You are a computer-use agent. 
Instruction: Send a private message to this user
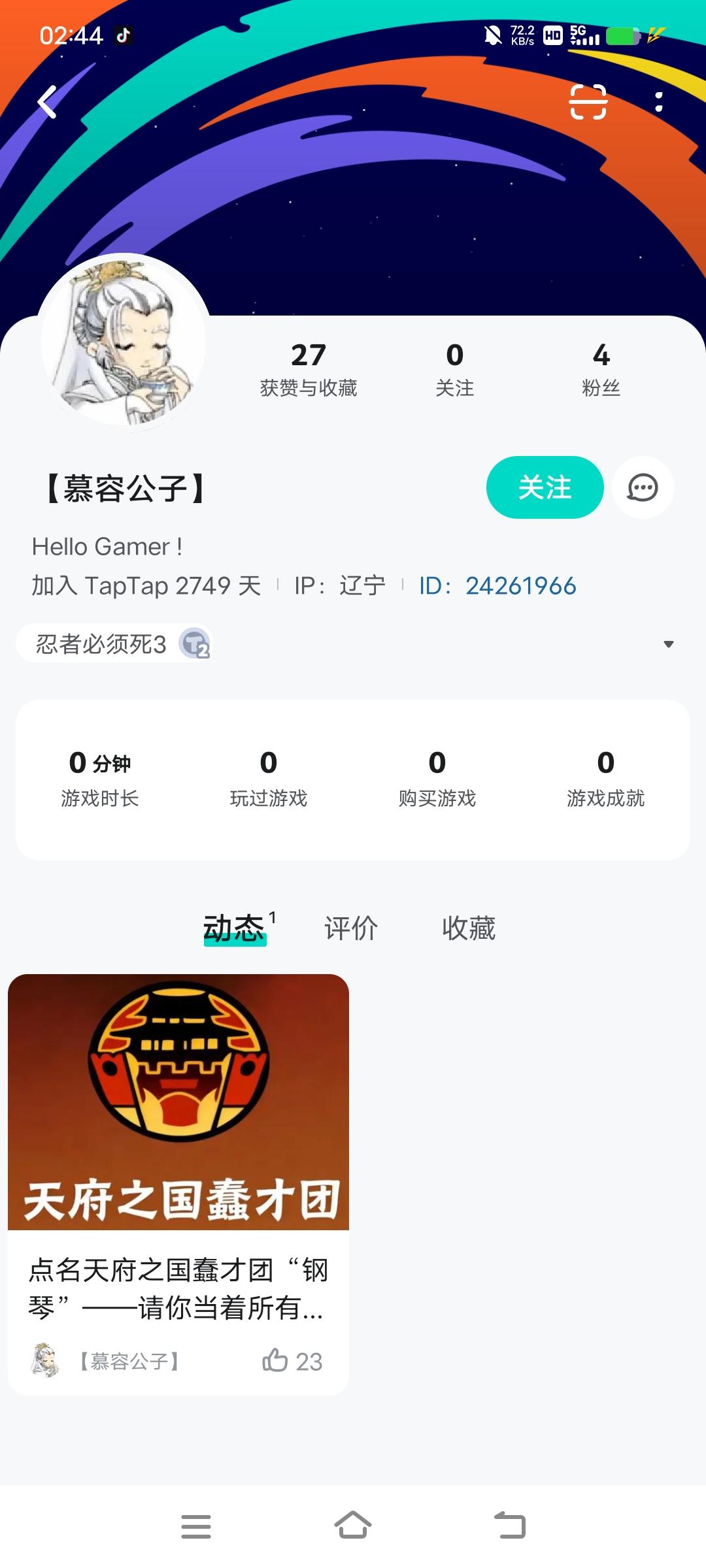coord(643,487)
